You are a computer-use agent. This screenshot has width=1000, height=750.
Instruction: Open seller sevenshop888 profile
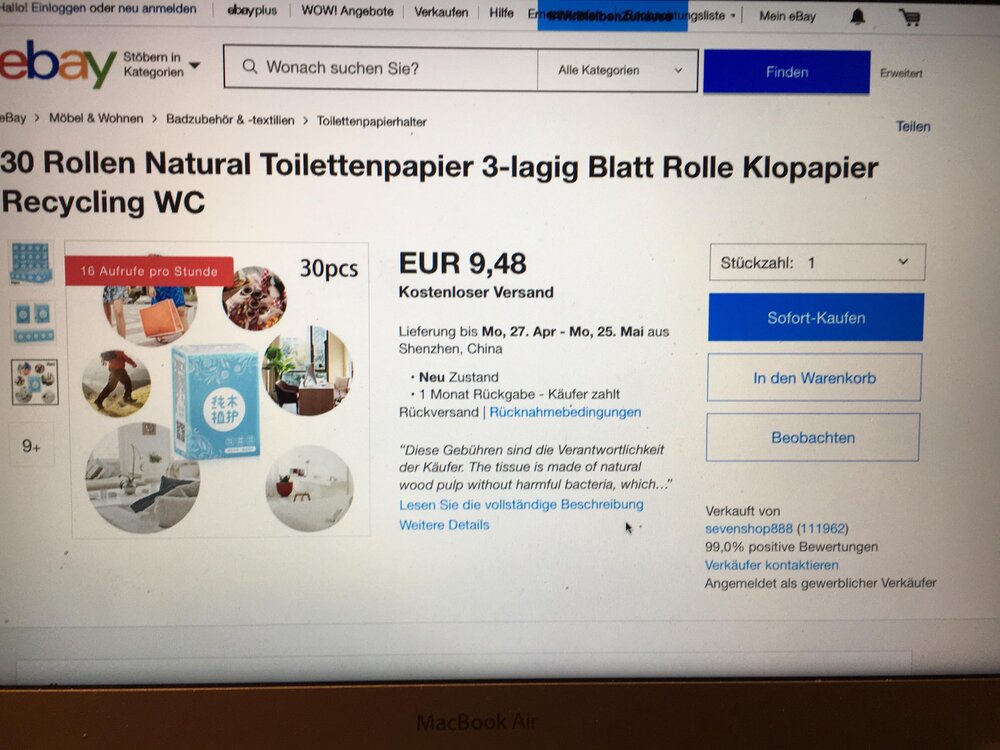(750, 529)
